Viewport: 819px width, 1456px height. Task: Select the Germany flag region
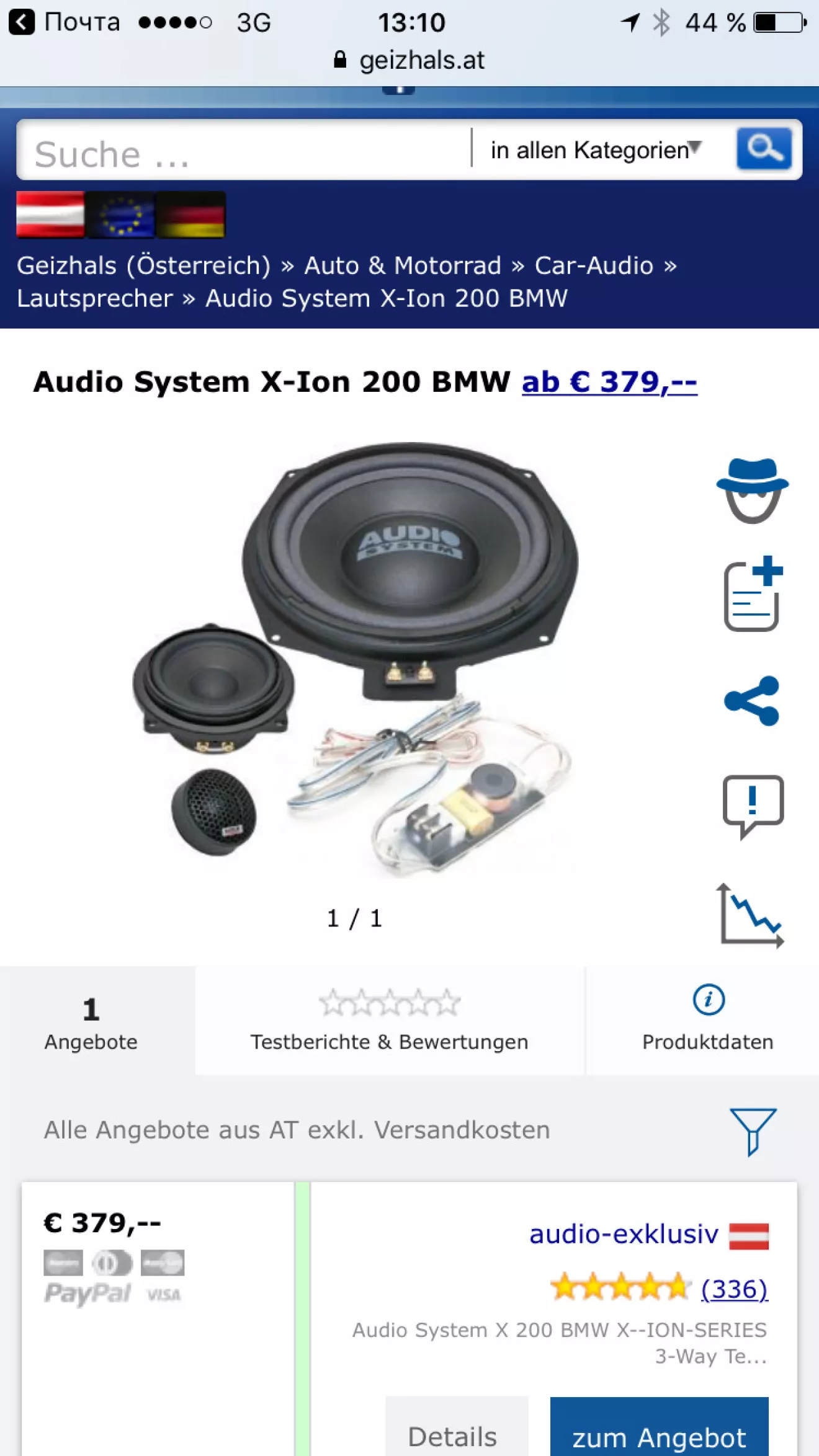pyautogui.click(x=190, y=215)
